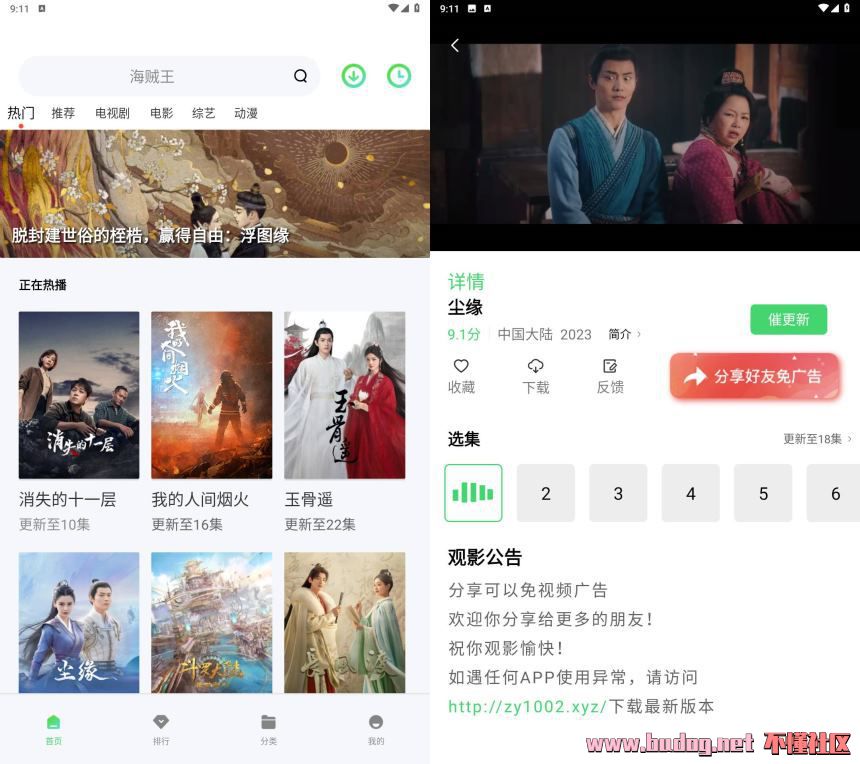Go to the 排行 bottom tab
This screenshot has width=860, height=764.
pyautogui.click(x=161, y=729)
